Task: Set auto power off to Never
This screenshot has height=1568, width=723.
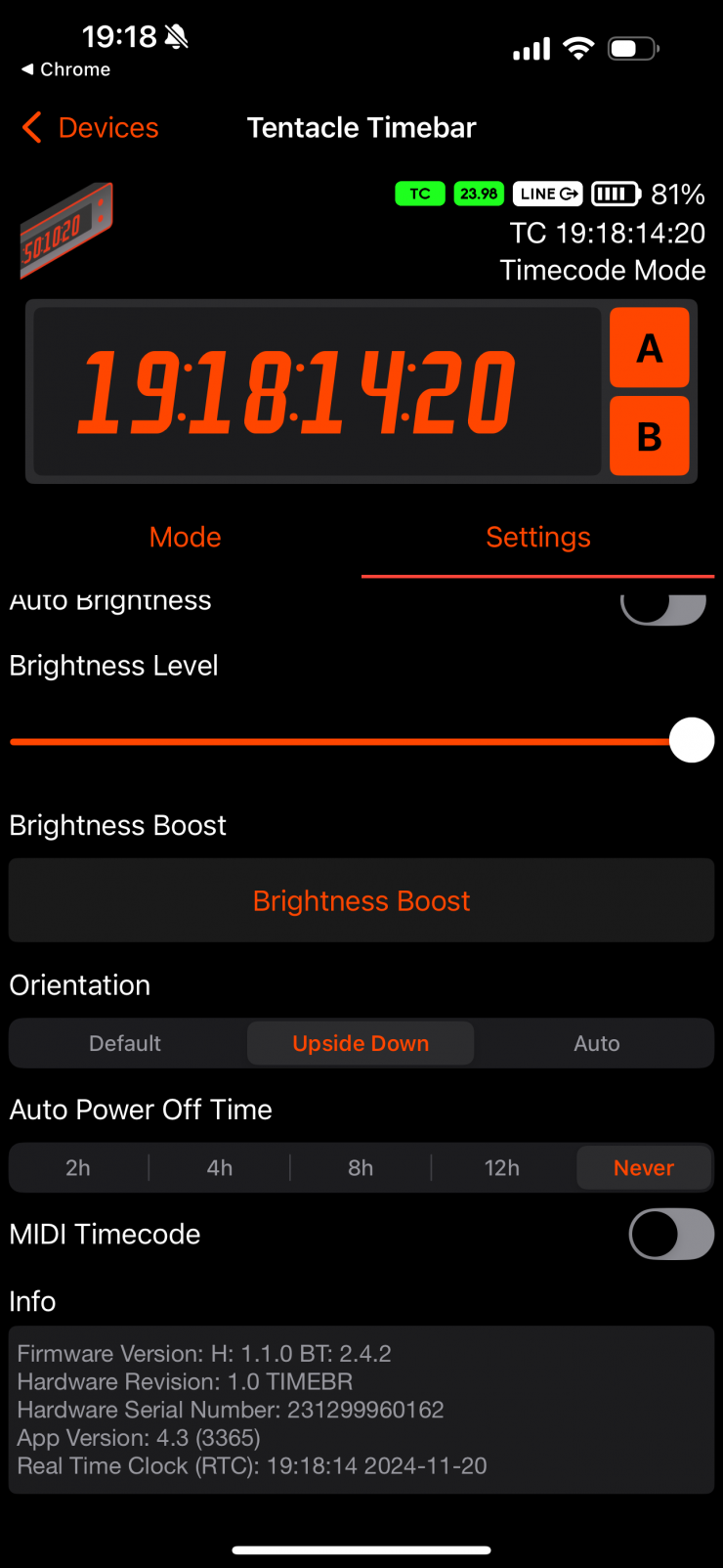Action: (x=643, y=1167)
